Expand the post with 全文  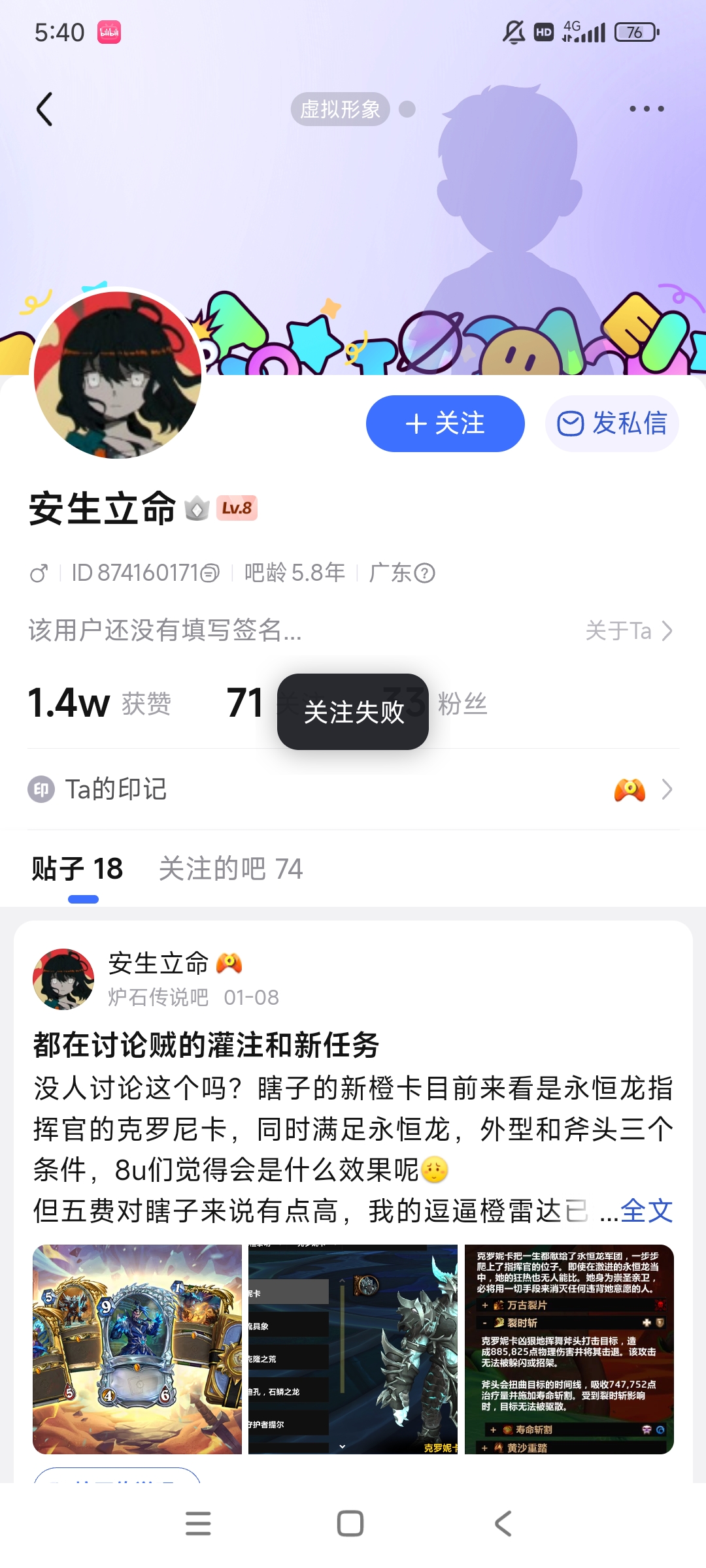(646, 1211)
